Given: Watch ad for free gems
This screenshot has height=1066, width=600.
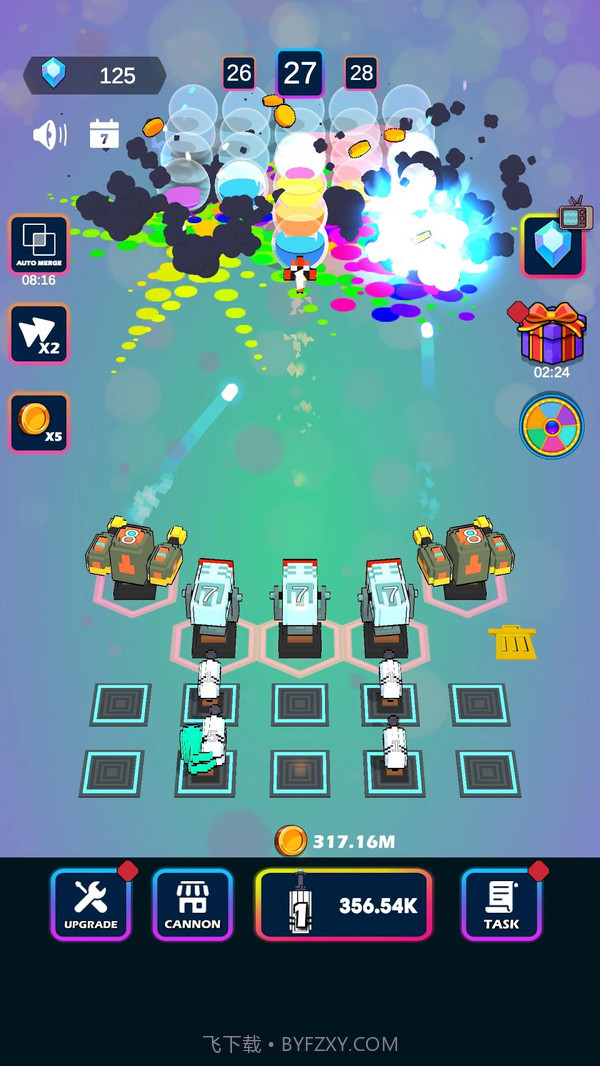Looking at the screenshot, I should tap(553, 245).
